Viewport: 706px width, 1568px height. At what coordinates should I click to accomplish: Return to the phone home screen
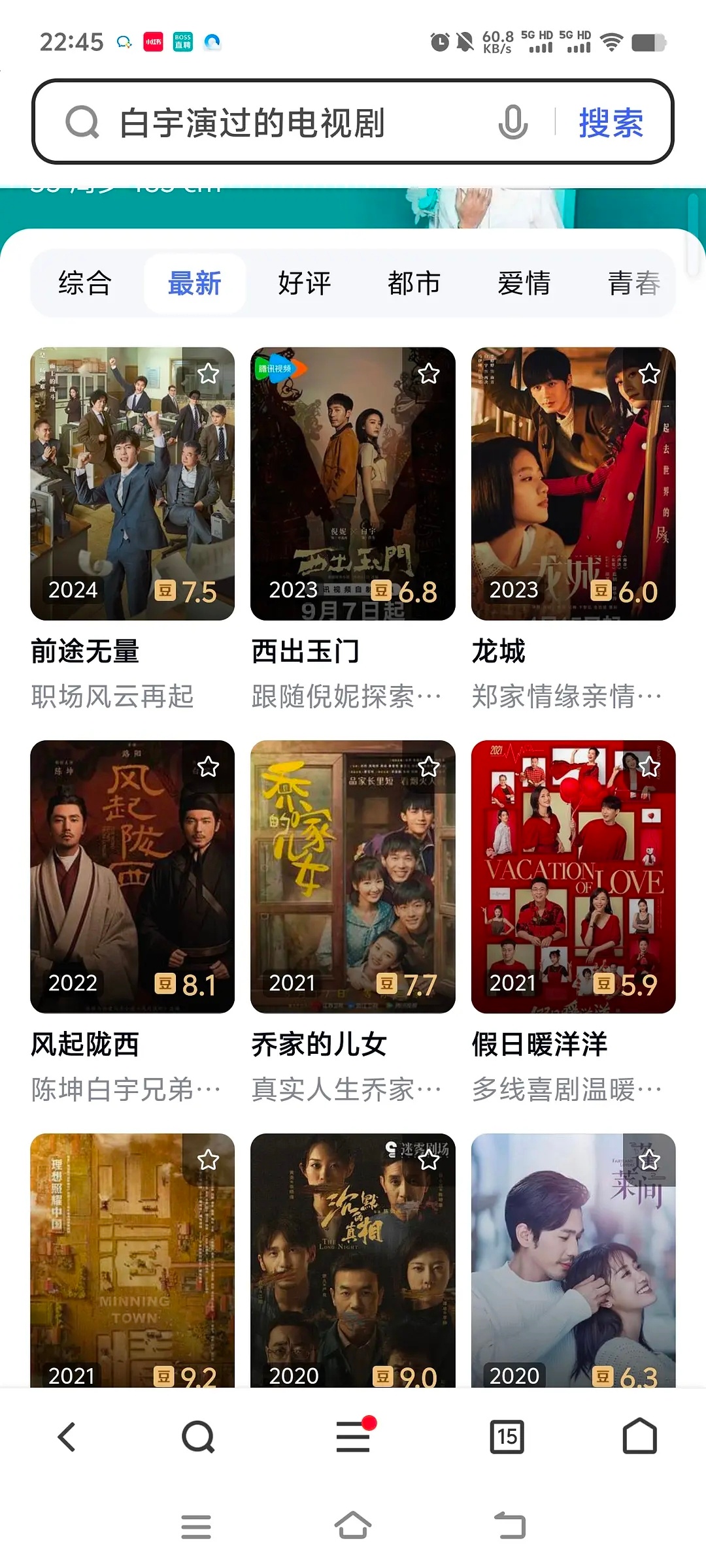point(353,1526)
